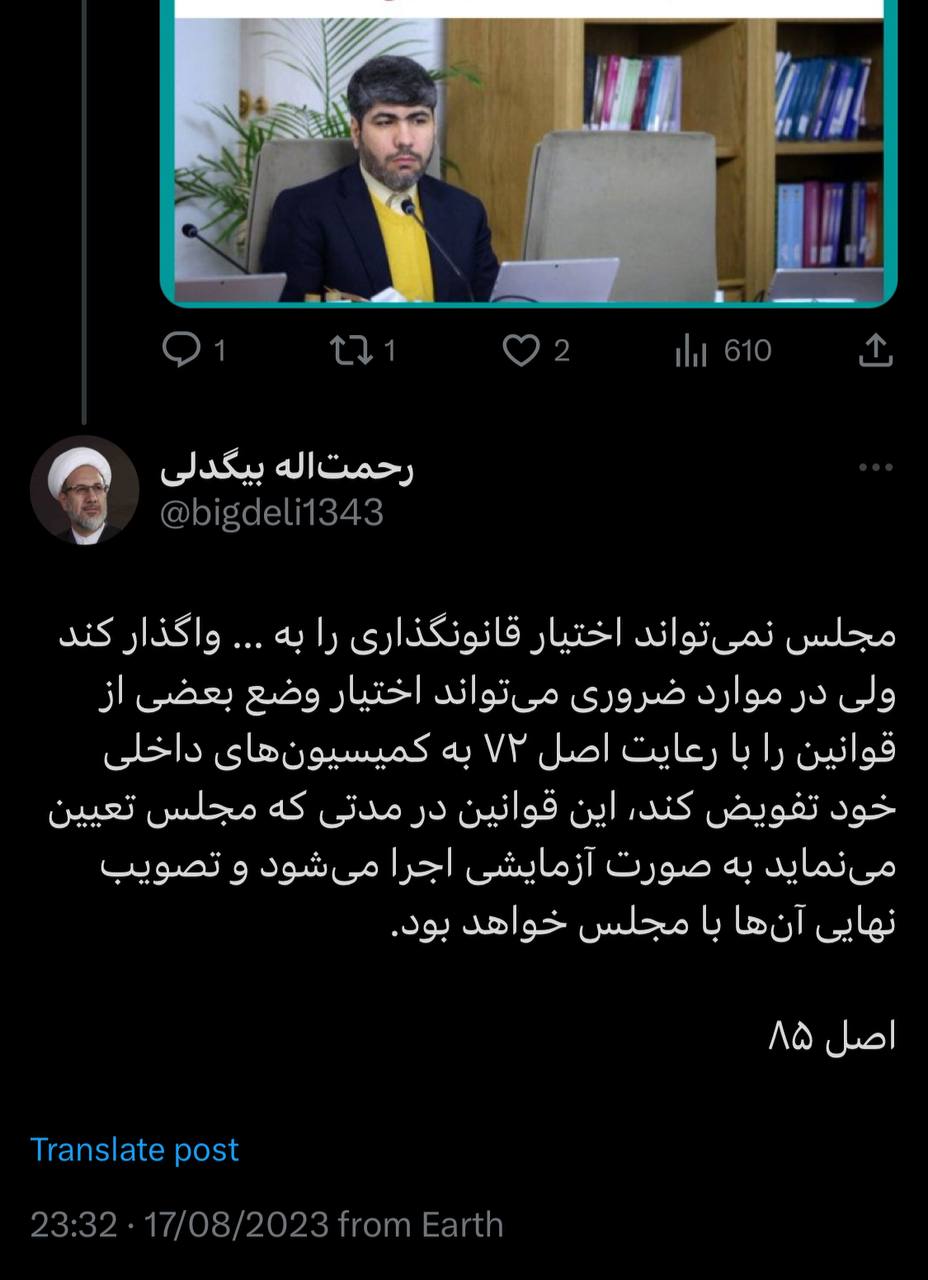This screenshot has width=928, height=1280.
Task: Share the post with the photo
Action: (x=874, y=350)
